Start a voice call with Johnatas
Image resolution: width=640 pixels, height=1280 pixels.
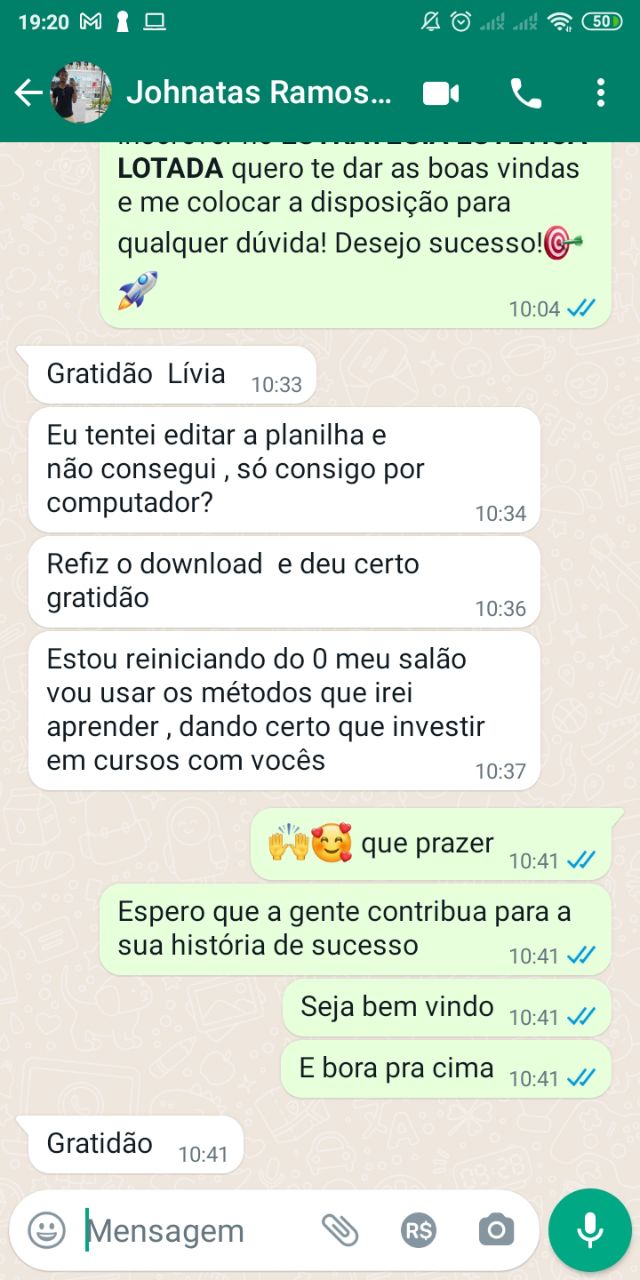525,93
